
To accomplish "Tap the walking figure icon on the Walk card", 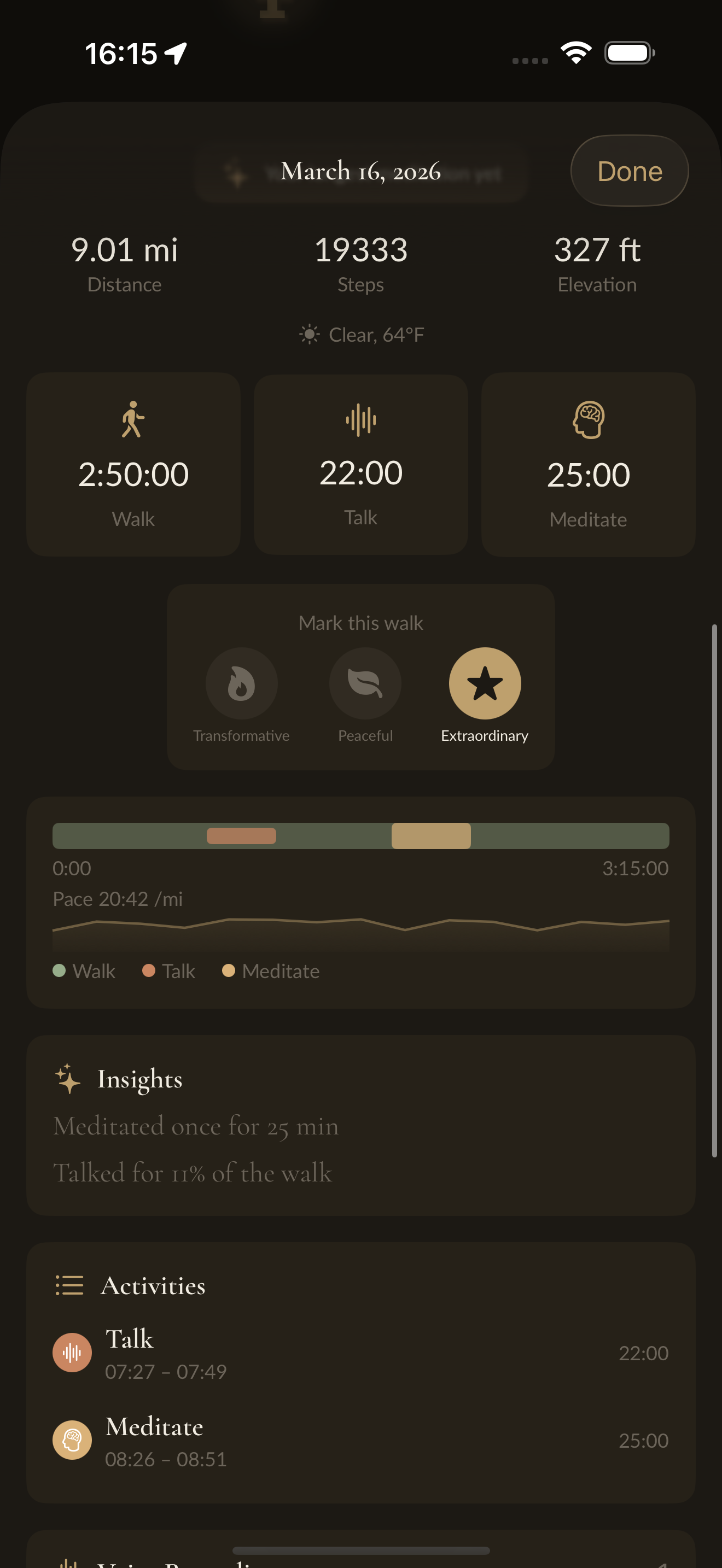I will click(x=133, y=420).
